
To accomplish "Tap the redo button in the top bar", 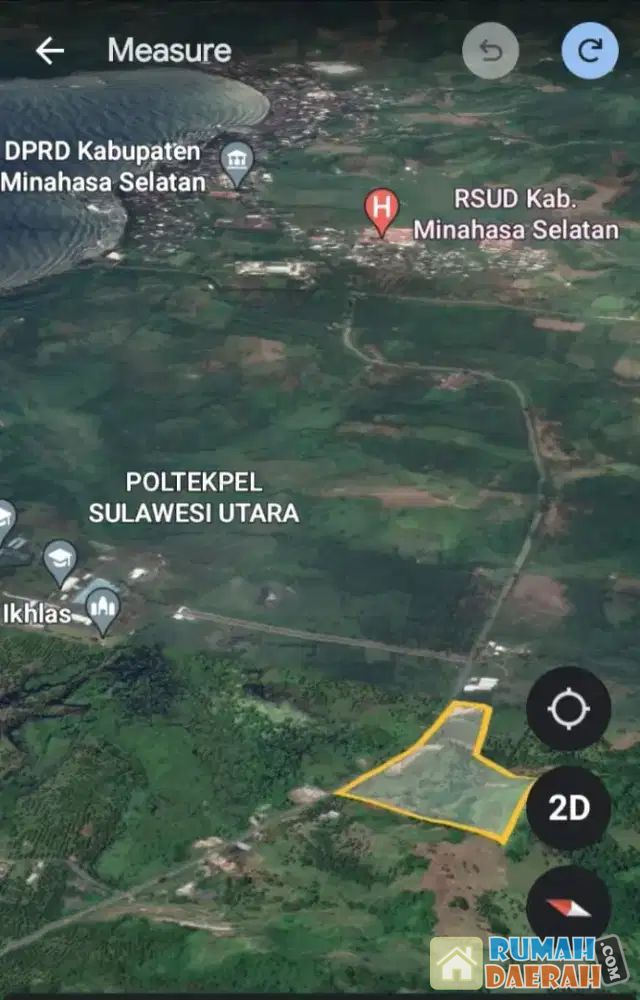I will [590, 51].
